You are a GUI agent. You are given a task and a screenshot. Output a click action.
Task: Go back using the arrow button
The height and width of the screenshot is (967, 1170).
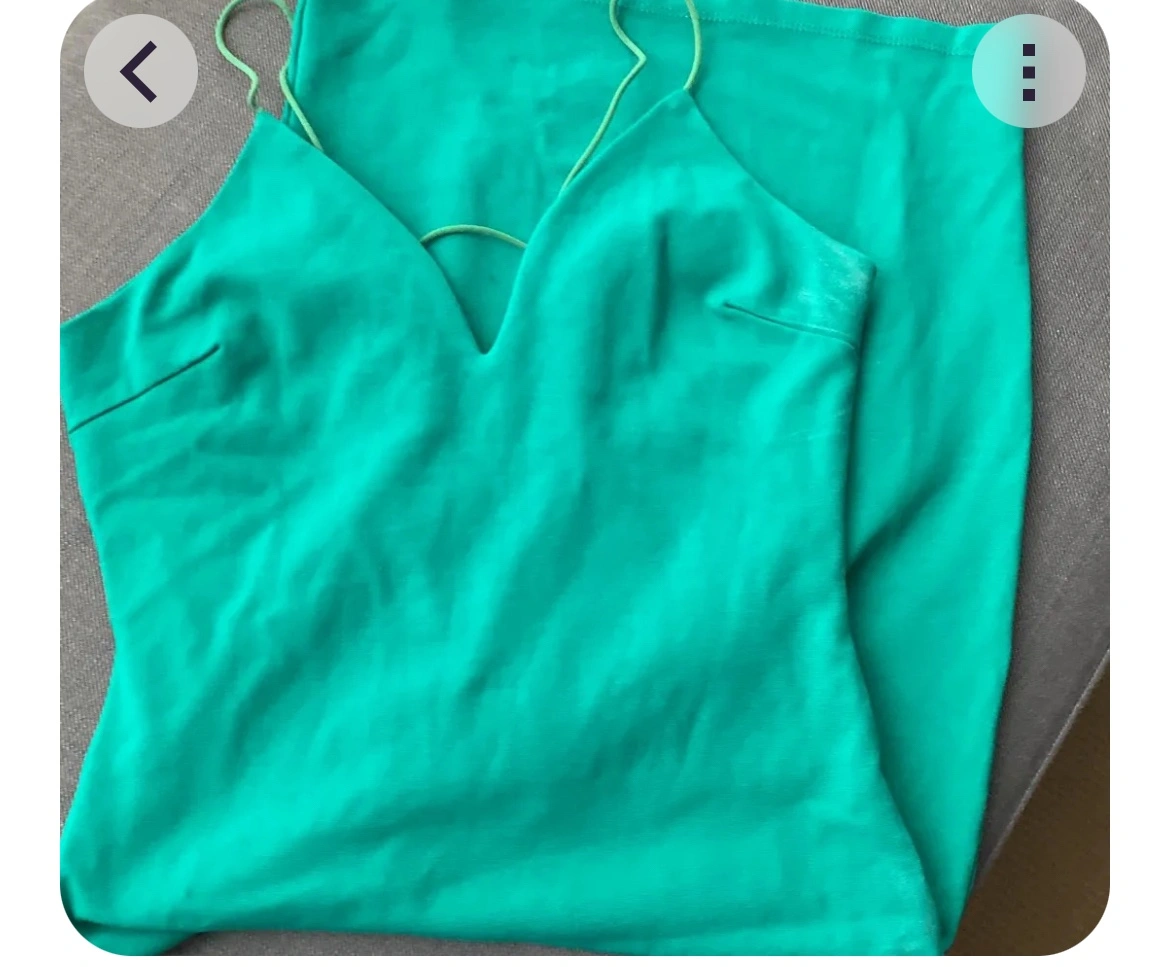click(141, 71)
